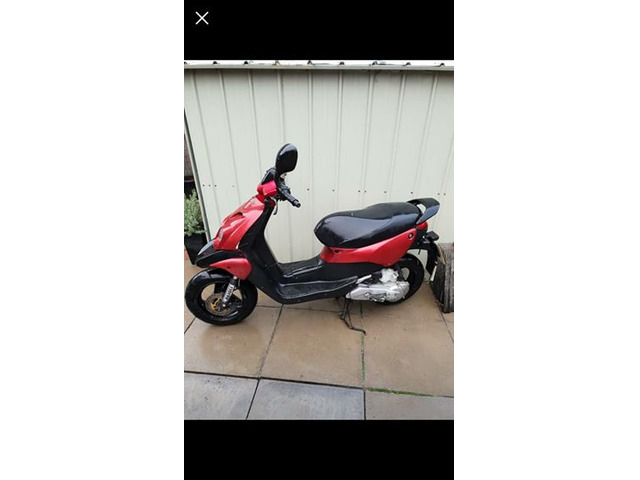Viewport: 640px width, 480px height.
Task: Close the full-screen photo viewer
Action: (x=202, y=18)
